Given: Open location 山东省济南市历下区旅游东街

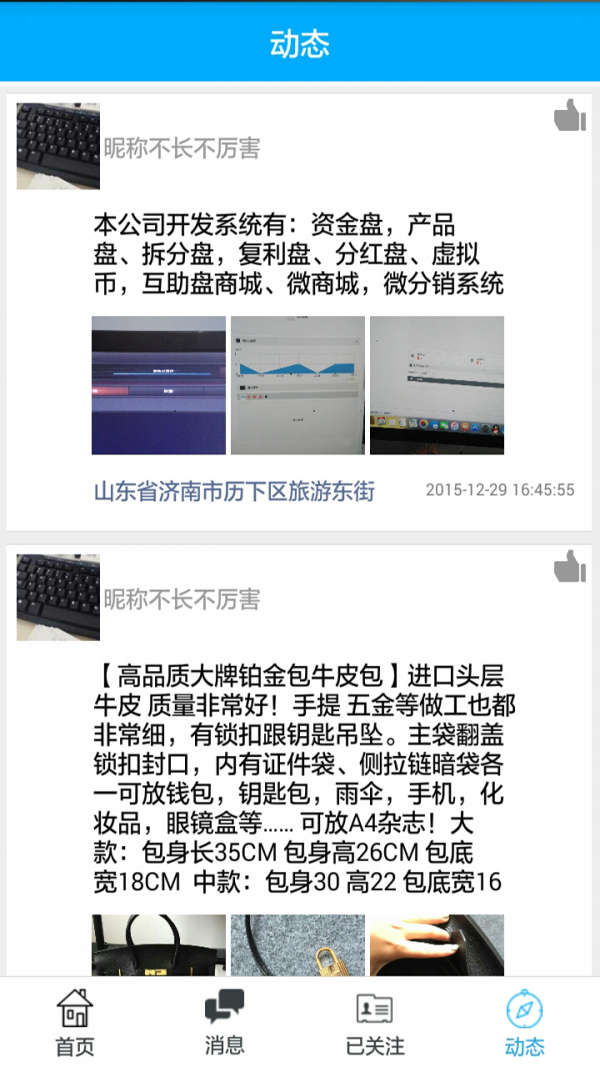Looking at the screenshot, I should (234, 491).
